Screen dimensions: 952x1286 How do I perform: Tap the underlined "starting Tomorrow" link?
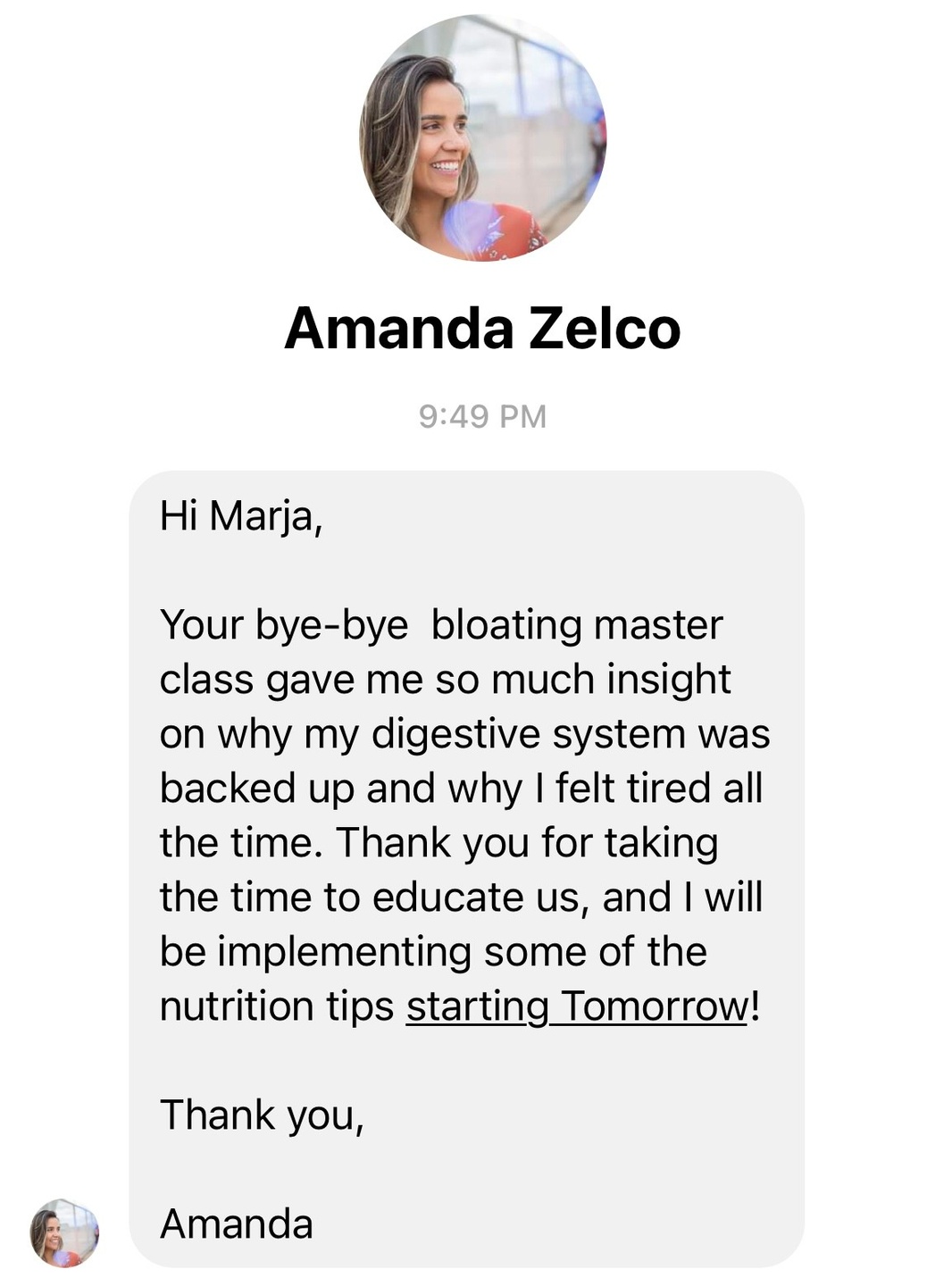[x=577, y=1006]
